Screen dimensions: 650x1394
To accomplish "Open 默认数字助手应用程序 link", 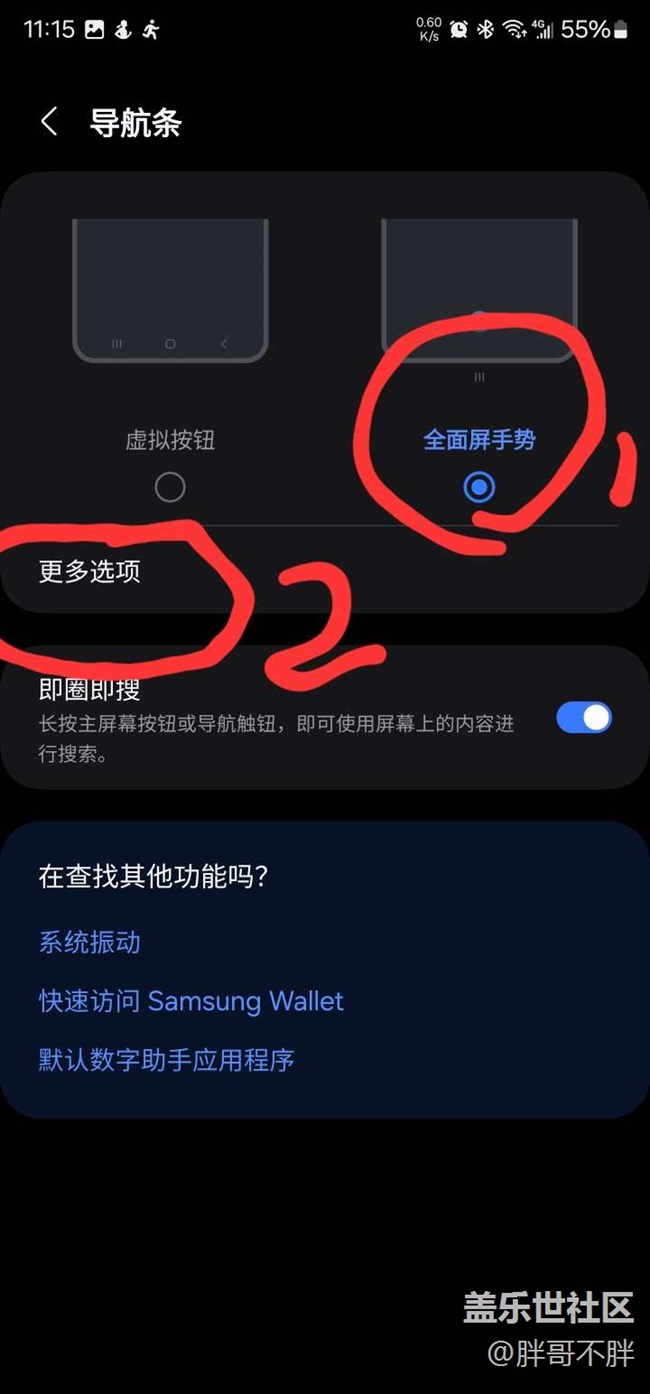I will 166,1060.
